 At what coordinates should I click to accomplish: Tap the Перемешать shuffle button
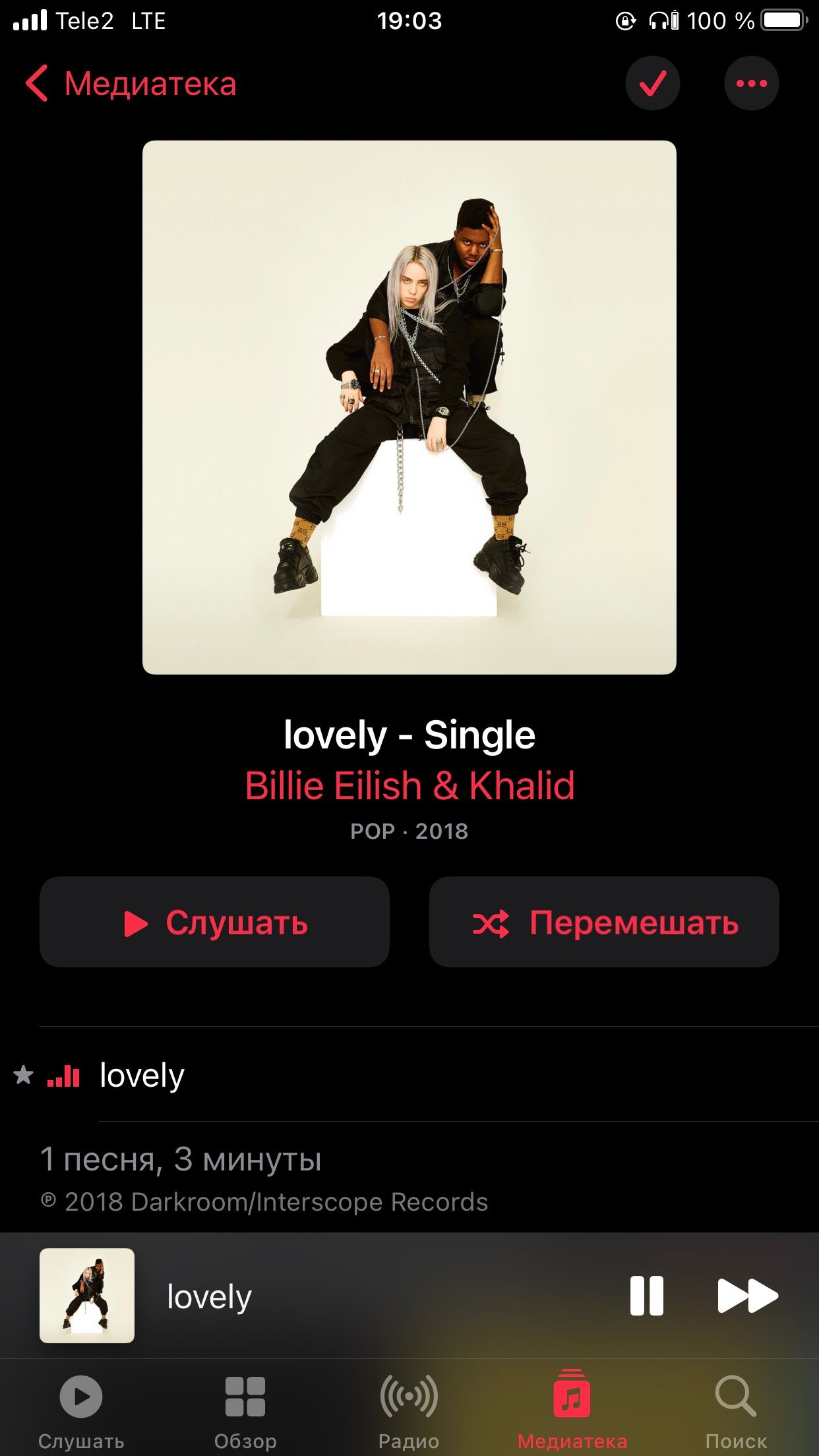tap(604, 922)
